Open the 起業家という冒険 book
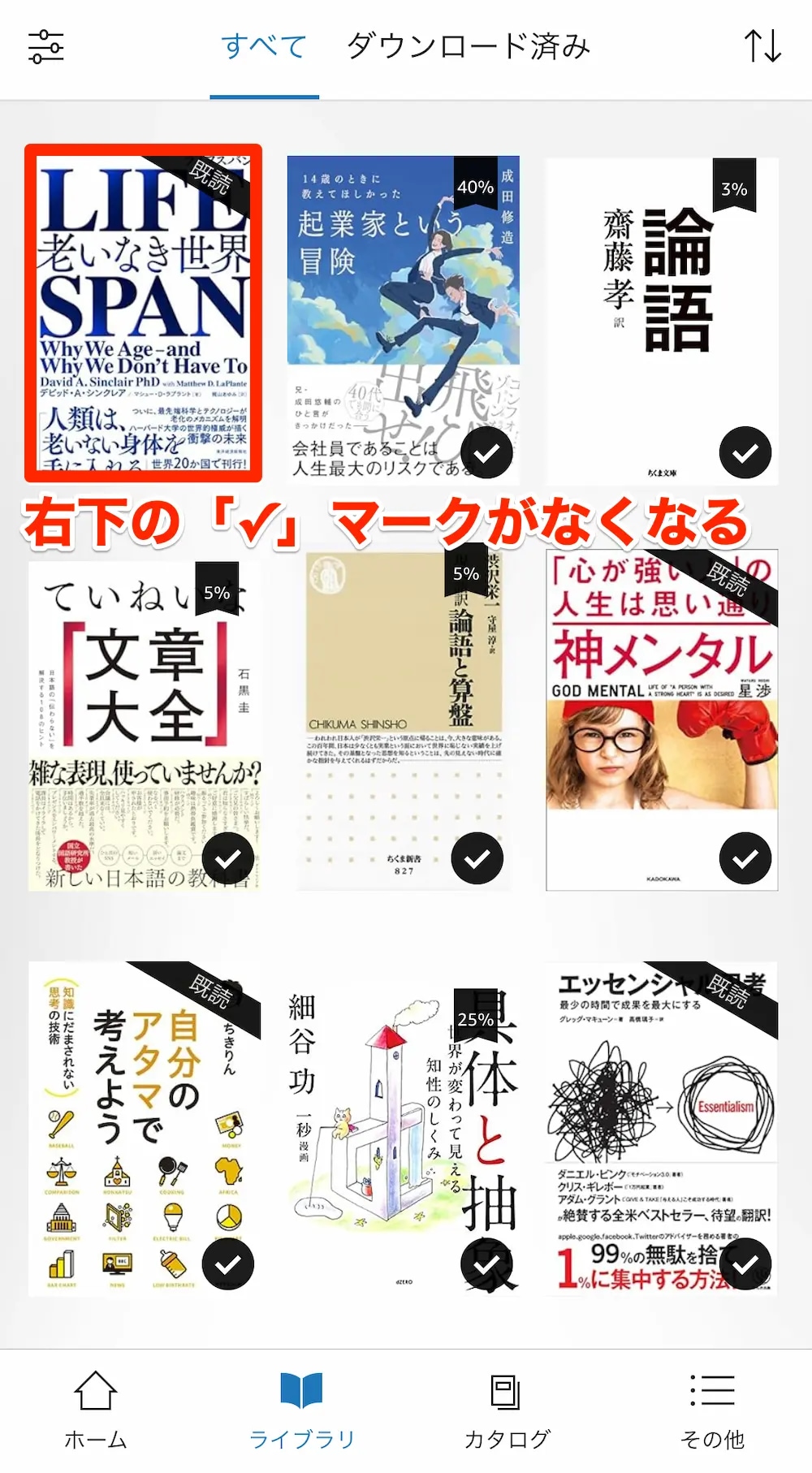The image size is (812, 1473). (403, 317)
